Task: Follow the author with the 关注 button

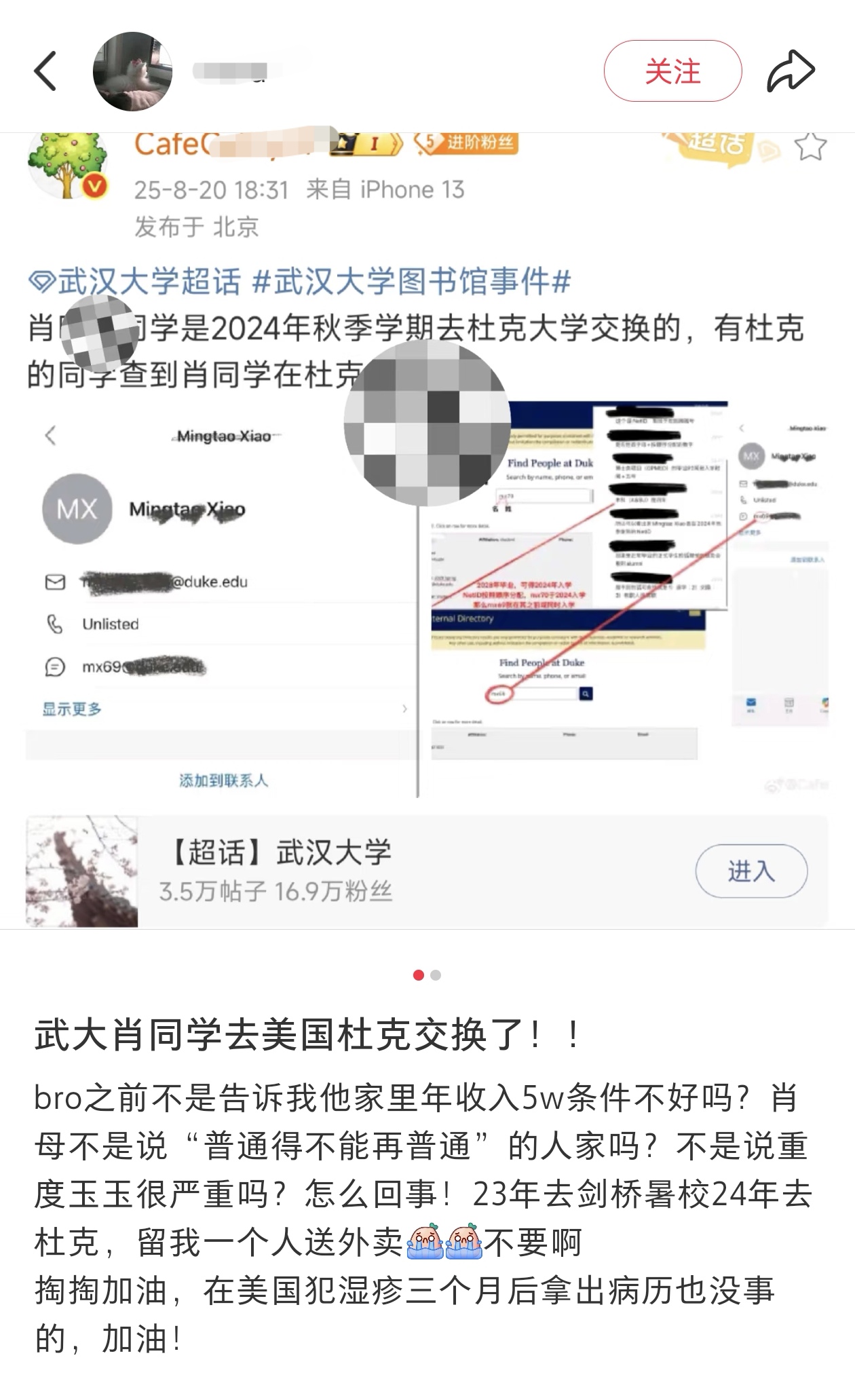Action: pos(672,71)
